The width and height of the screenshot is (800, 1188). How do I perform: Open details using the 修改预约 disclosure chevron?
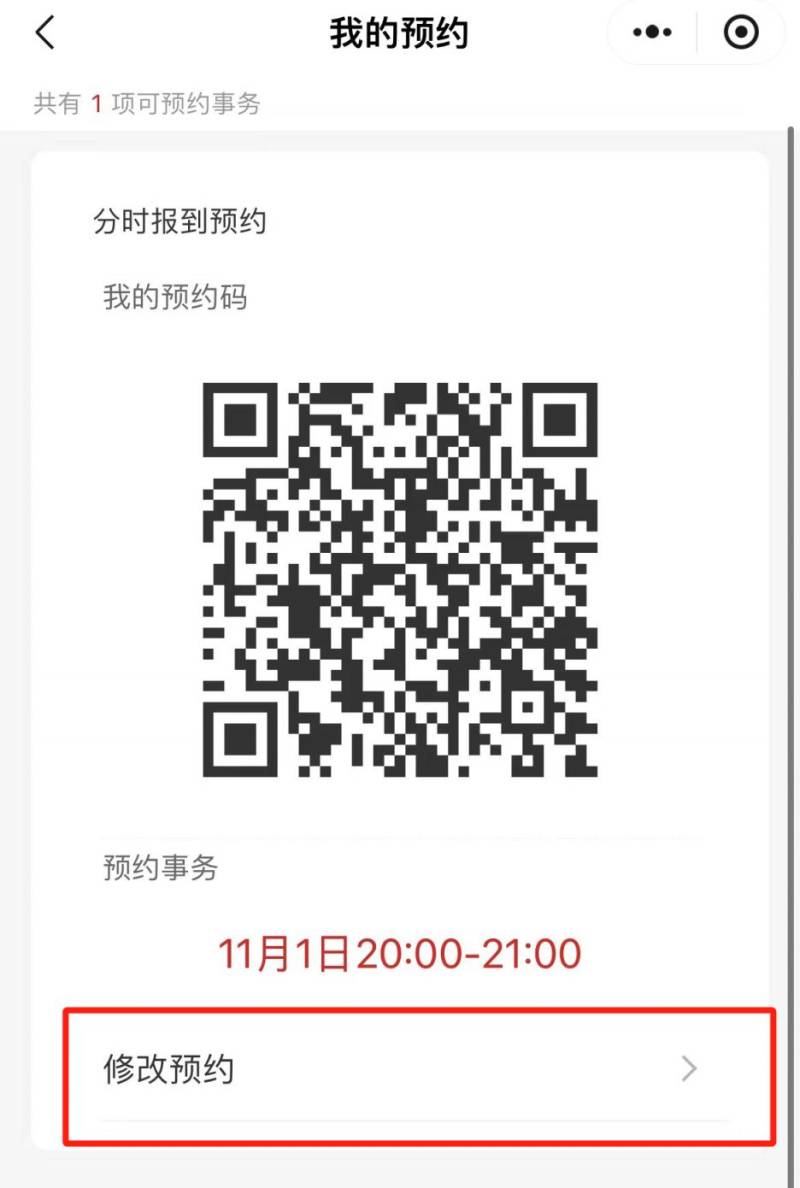pos(688,1069)
